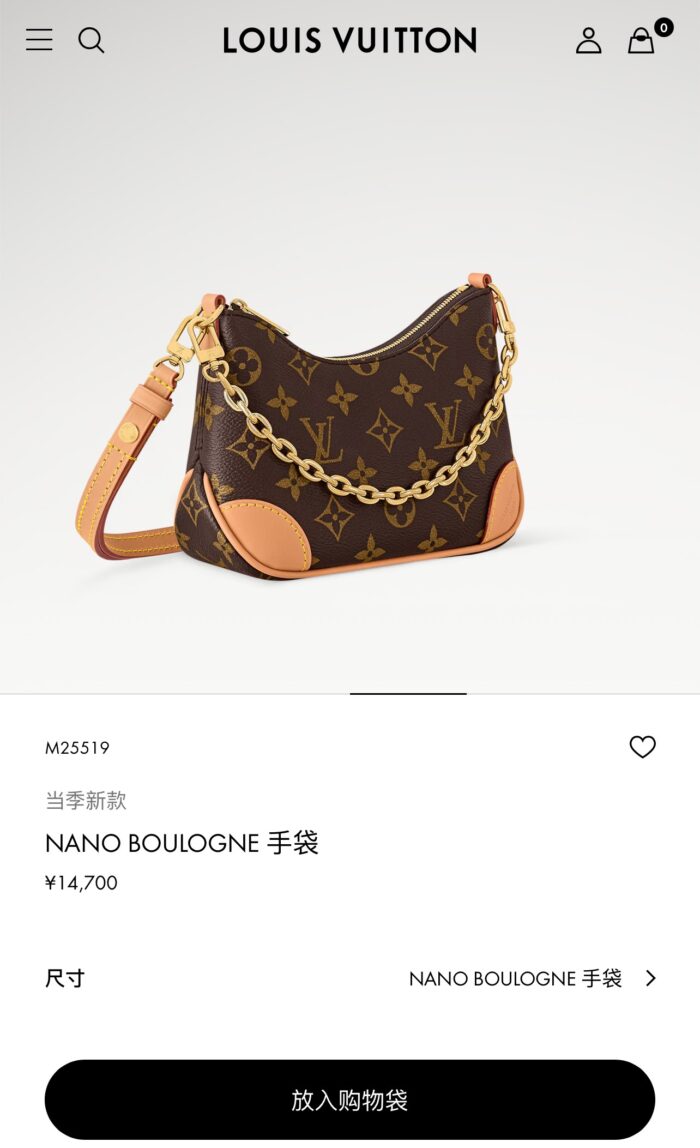This screenshot has width=700, height=1148.
Task: Tap 放入购物袋 to add to bag
Action: coord(350,1100)
